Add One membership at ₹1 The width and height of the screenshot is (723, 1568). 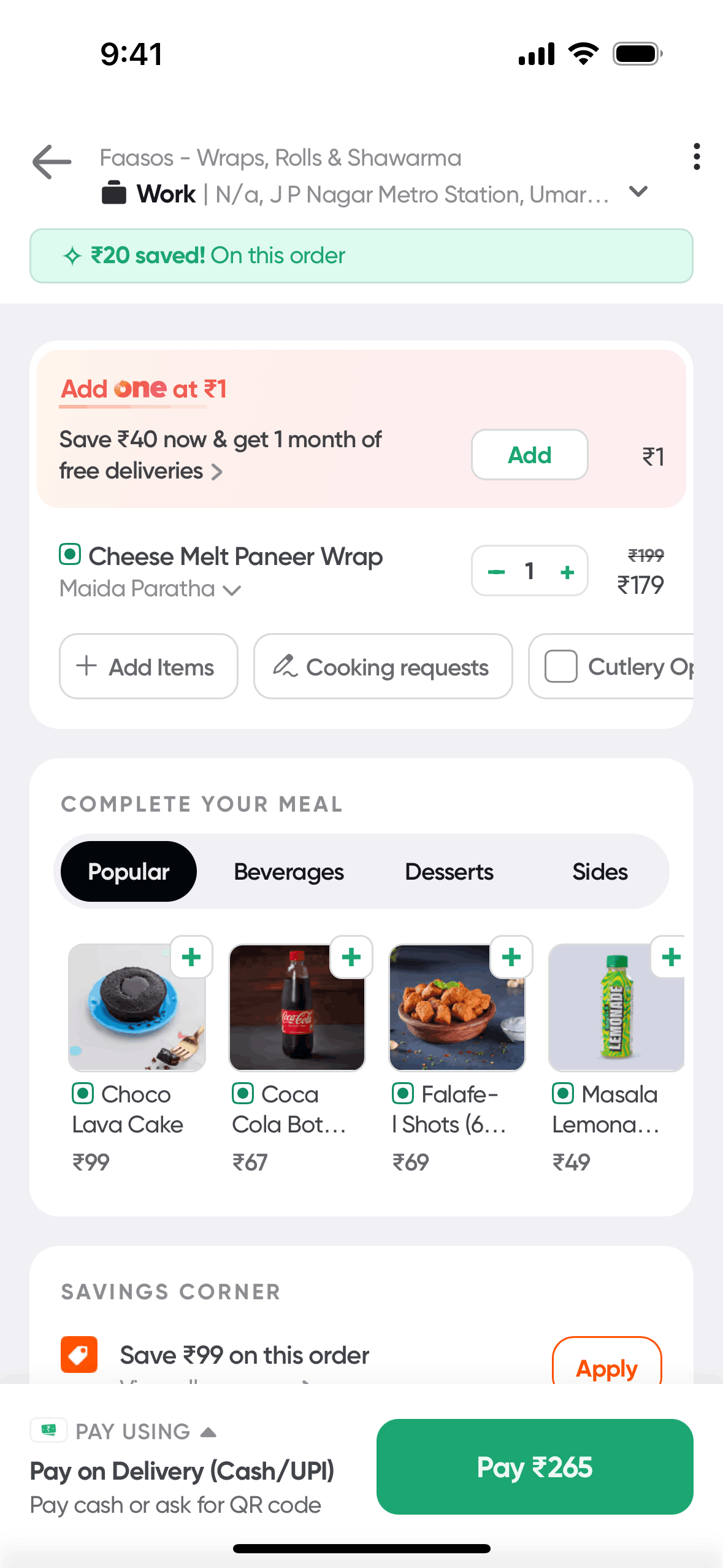coord(529,455)
